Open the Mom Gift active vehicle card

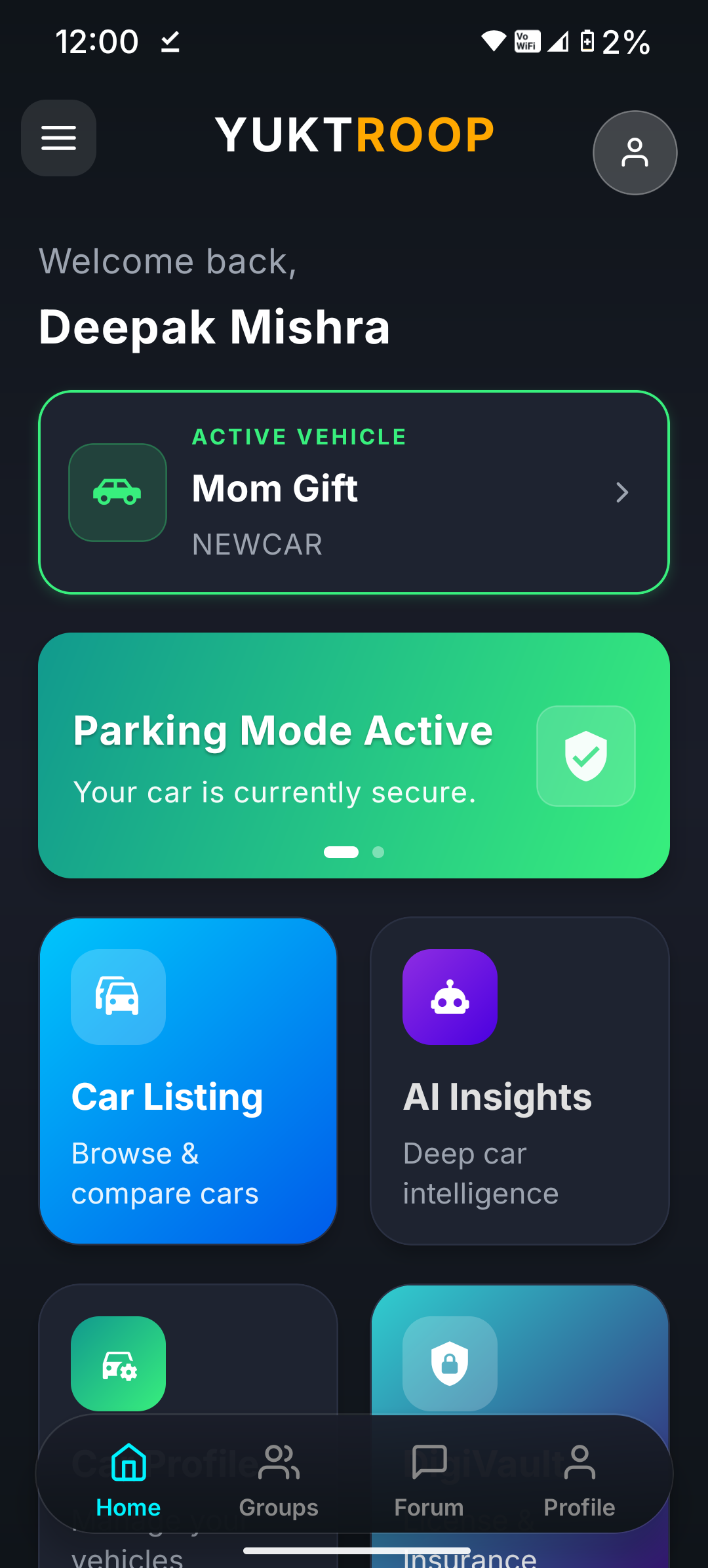coord(354,492)
